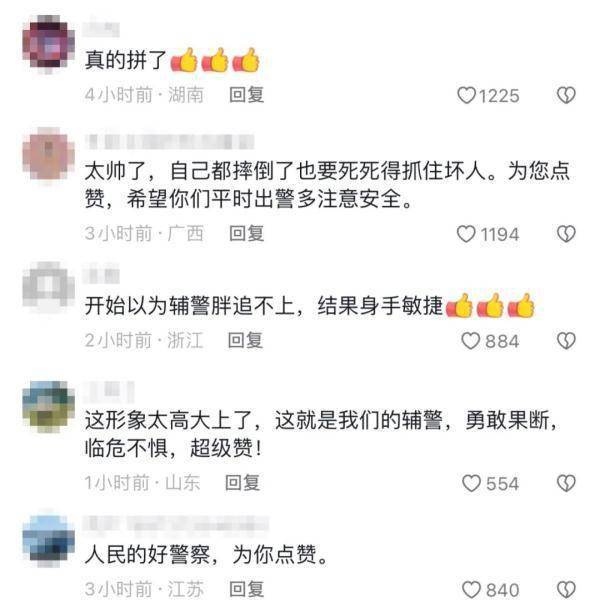Reply to the comment from 湖南
600x607 pixels.
coord(246,96)
